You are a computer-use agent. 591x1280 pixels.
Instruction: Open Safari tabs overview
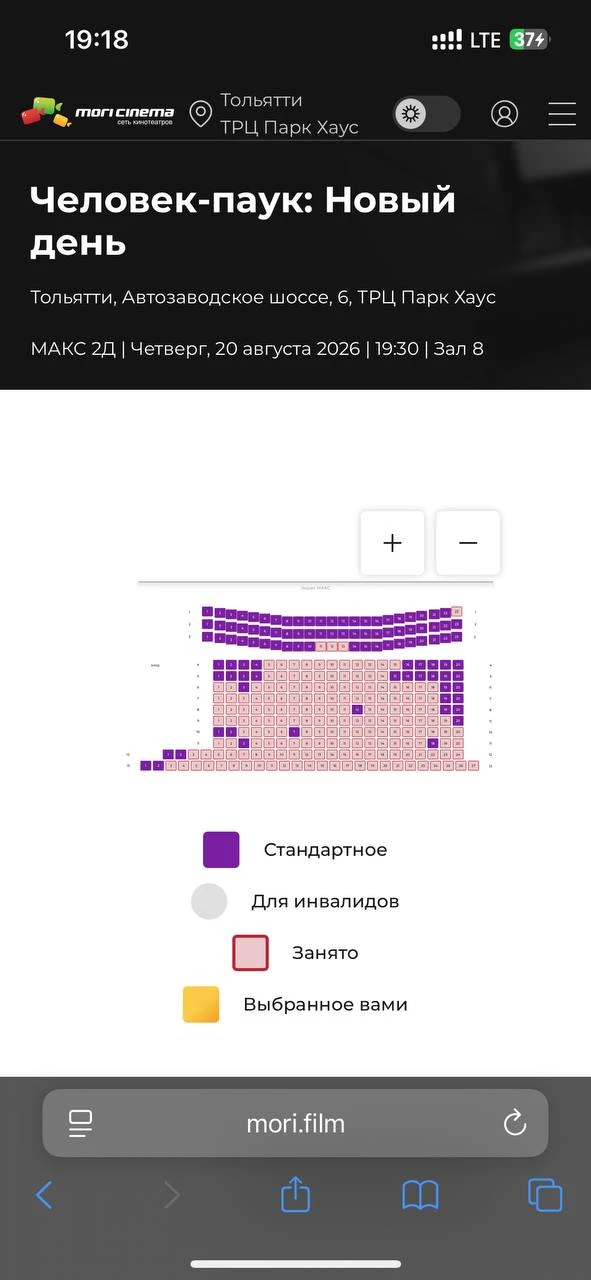pos(545,1195)
